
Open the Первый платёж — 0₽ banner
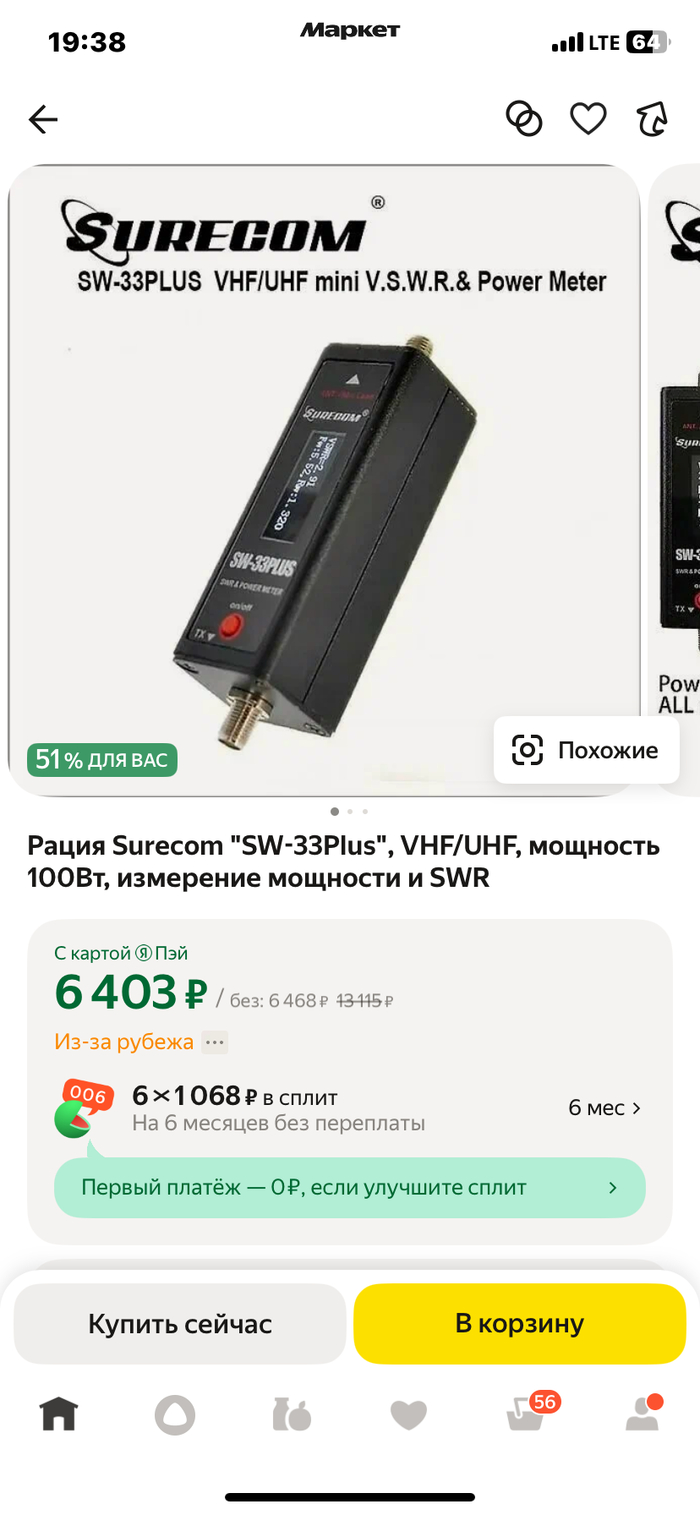coord(349,1188)
